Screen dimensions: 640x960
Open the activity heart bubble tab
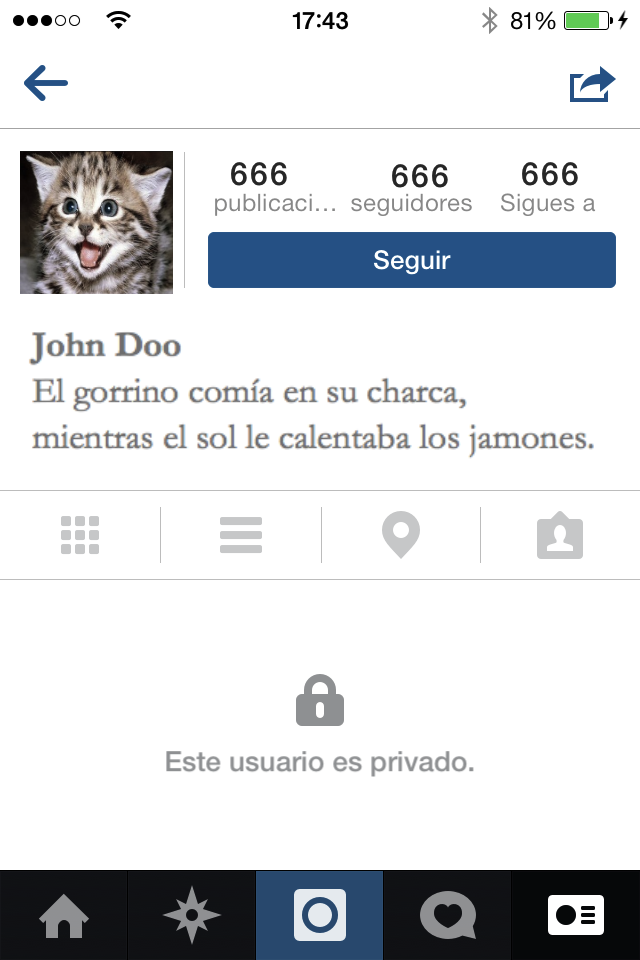point(447,915)
